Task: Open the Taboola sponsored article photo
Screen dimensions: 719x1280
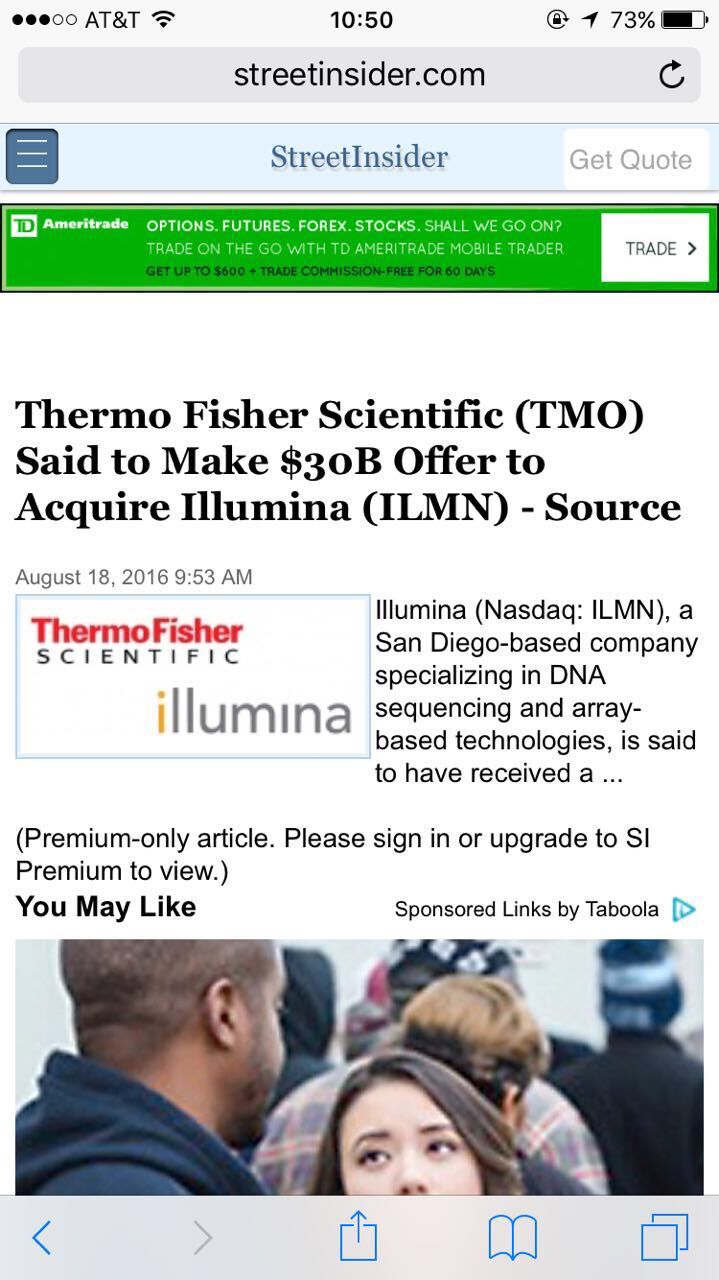Action: coord(359,1065)
